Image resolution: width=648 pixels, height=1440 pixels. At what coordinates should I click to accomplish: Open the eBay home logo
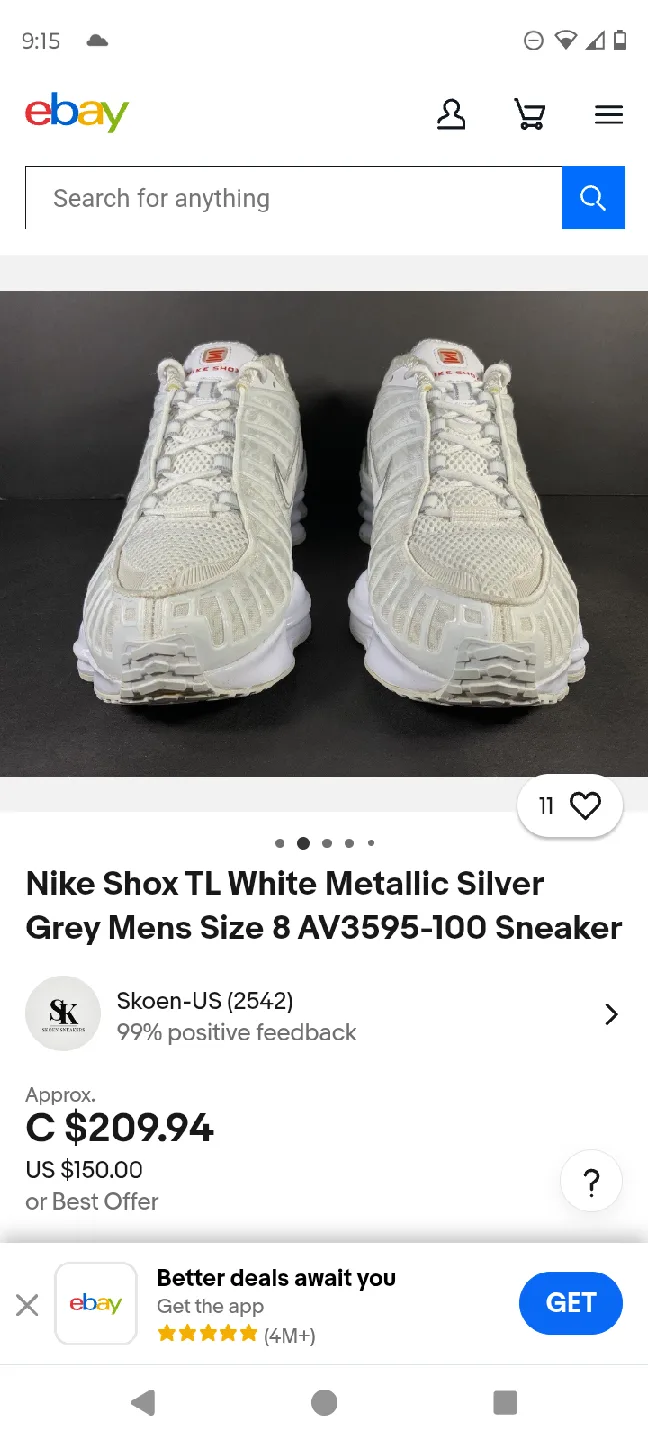point(77,113)
